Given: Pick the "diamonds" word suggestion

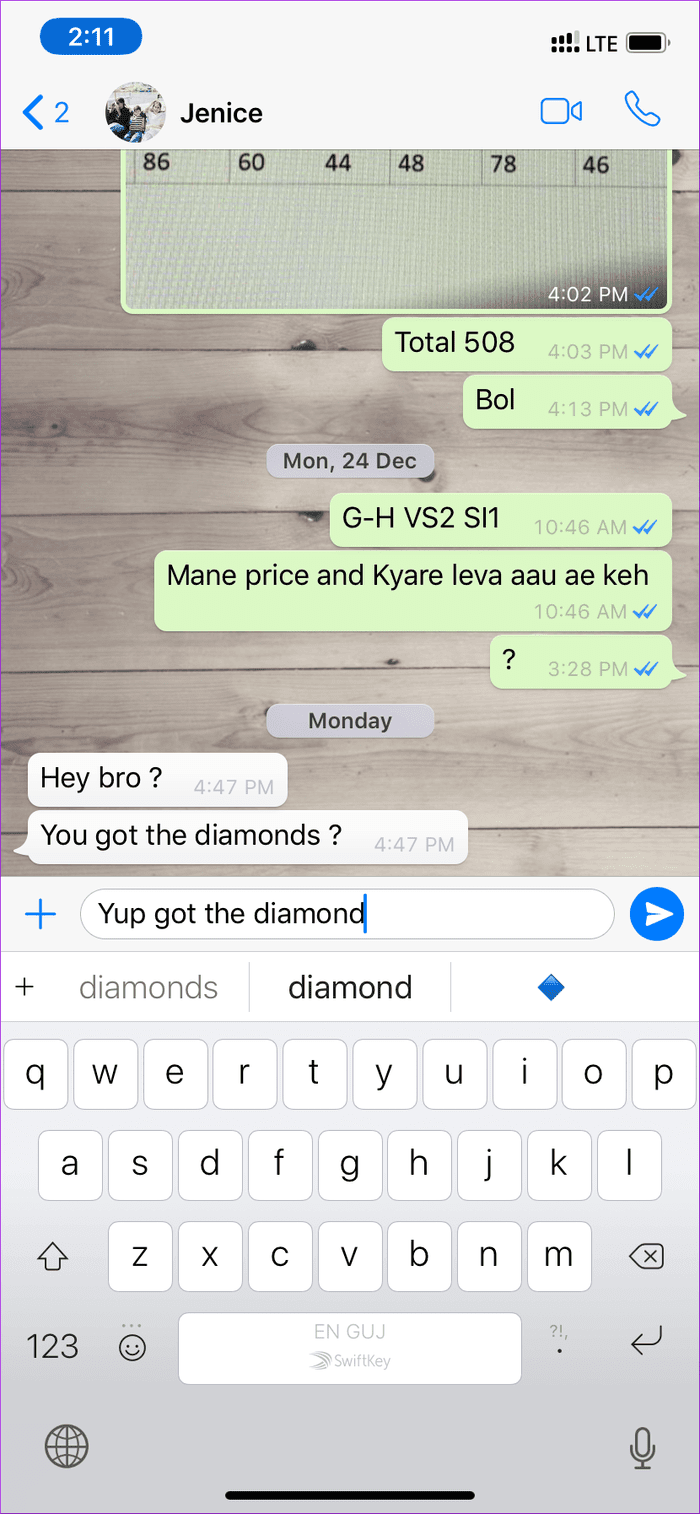Looking at the screenshot, I should pyautogui.click(x=148, y=987).
